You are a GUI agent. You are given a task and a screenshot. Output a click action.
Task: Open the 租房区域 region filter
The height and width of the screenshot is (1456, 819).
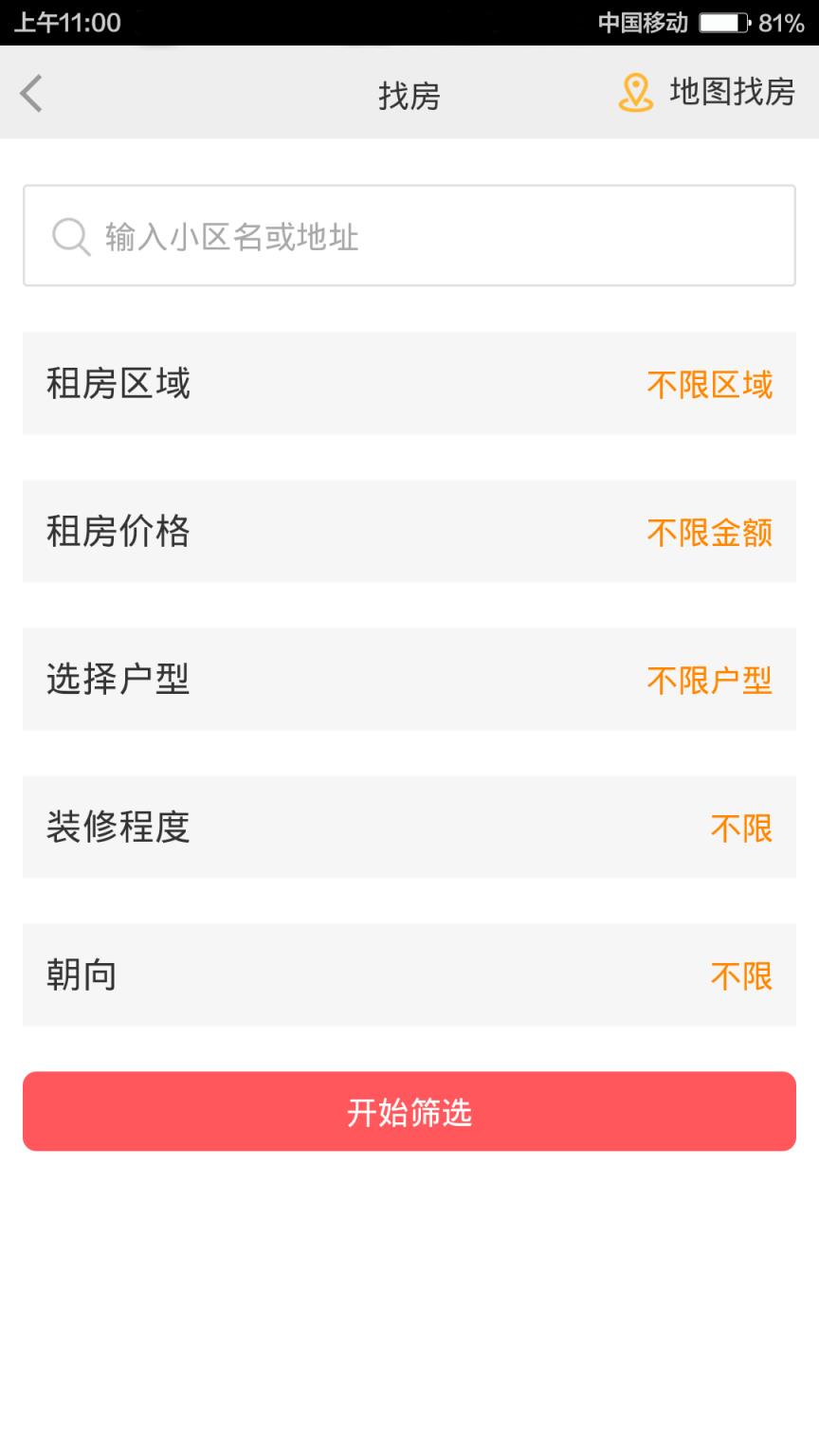point(409,383)
